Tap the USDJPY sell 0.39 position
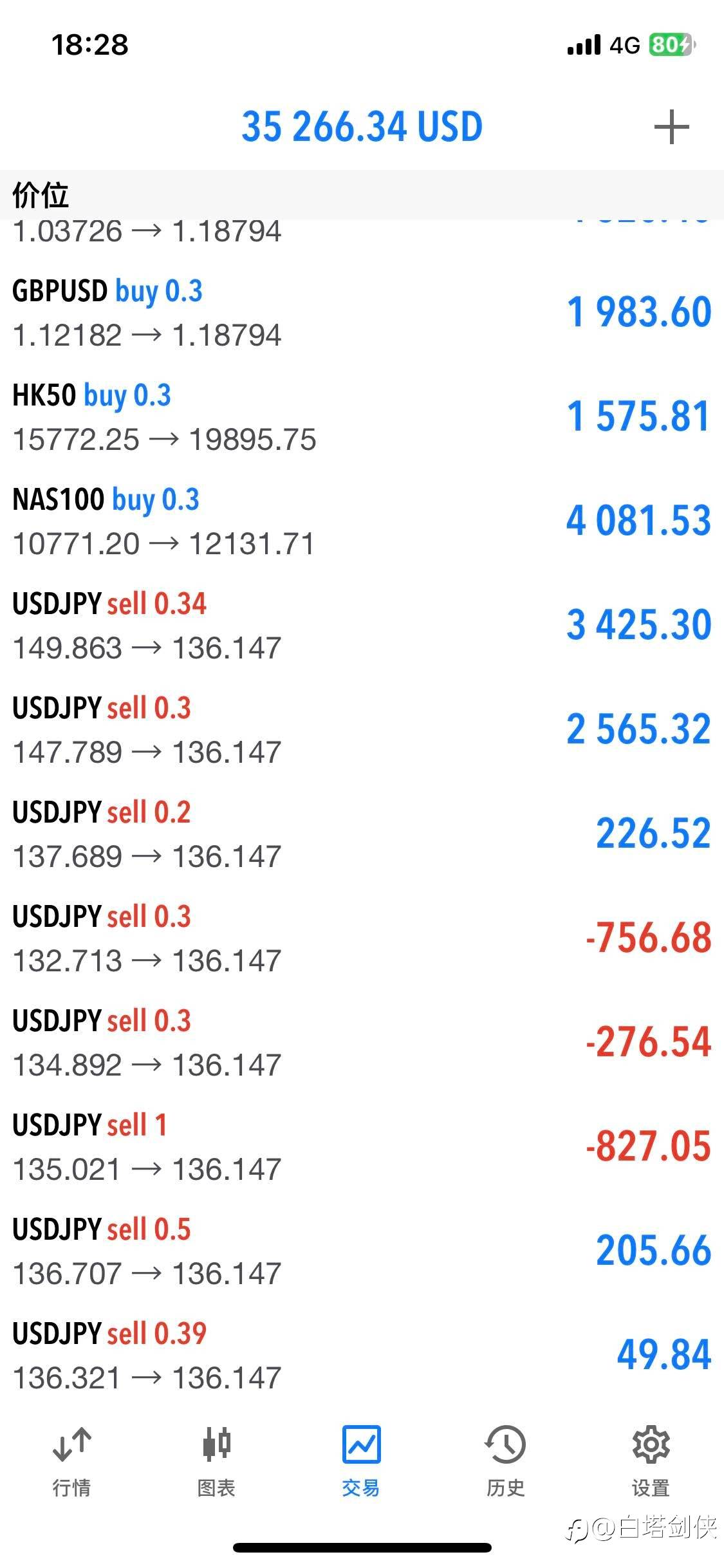Image resolution: width=724 pixels, height=1568 pixels. (362, 1356)
